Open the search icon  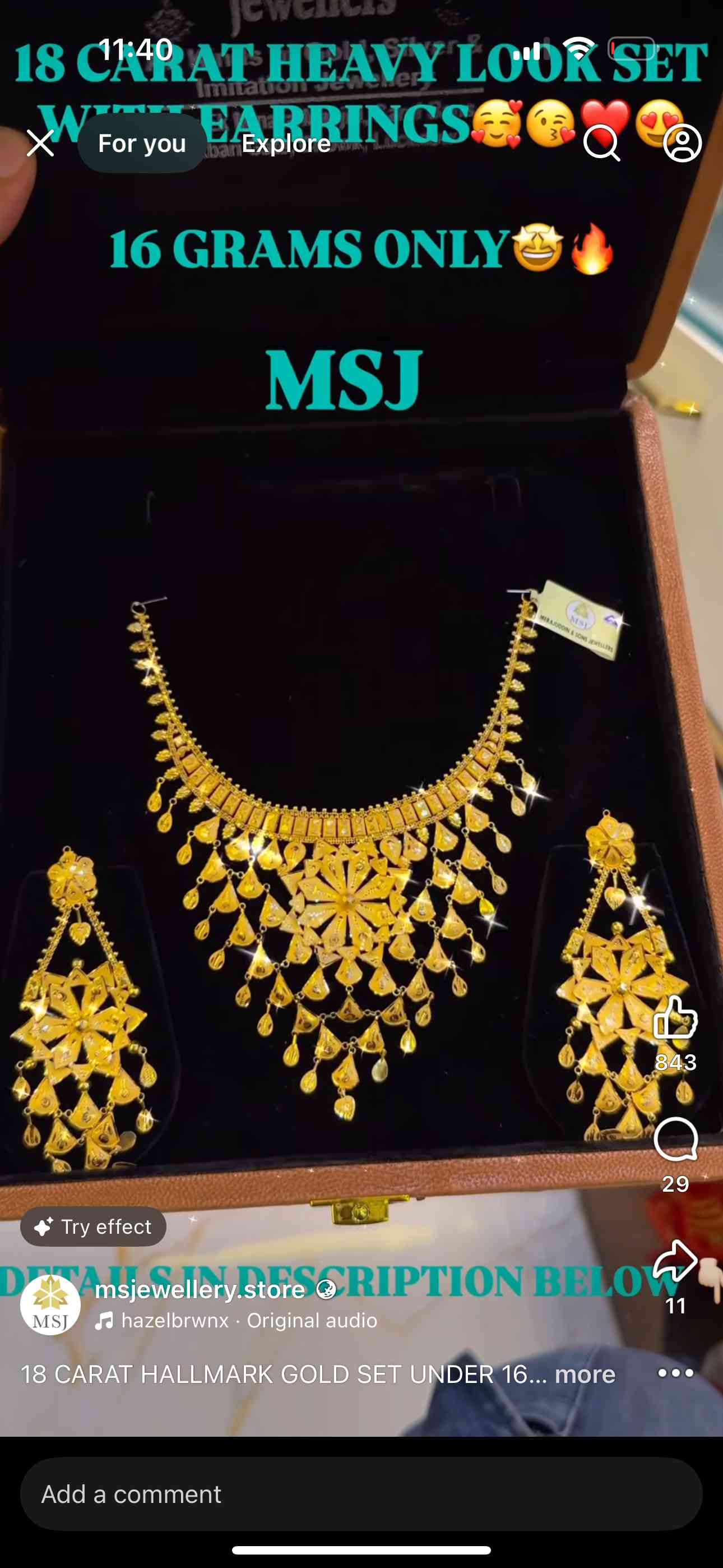pyautogui.click(x=601, y=144)
